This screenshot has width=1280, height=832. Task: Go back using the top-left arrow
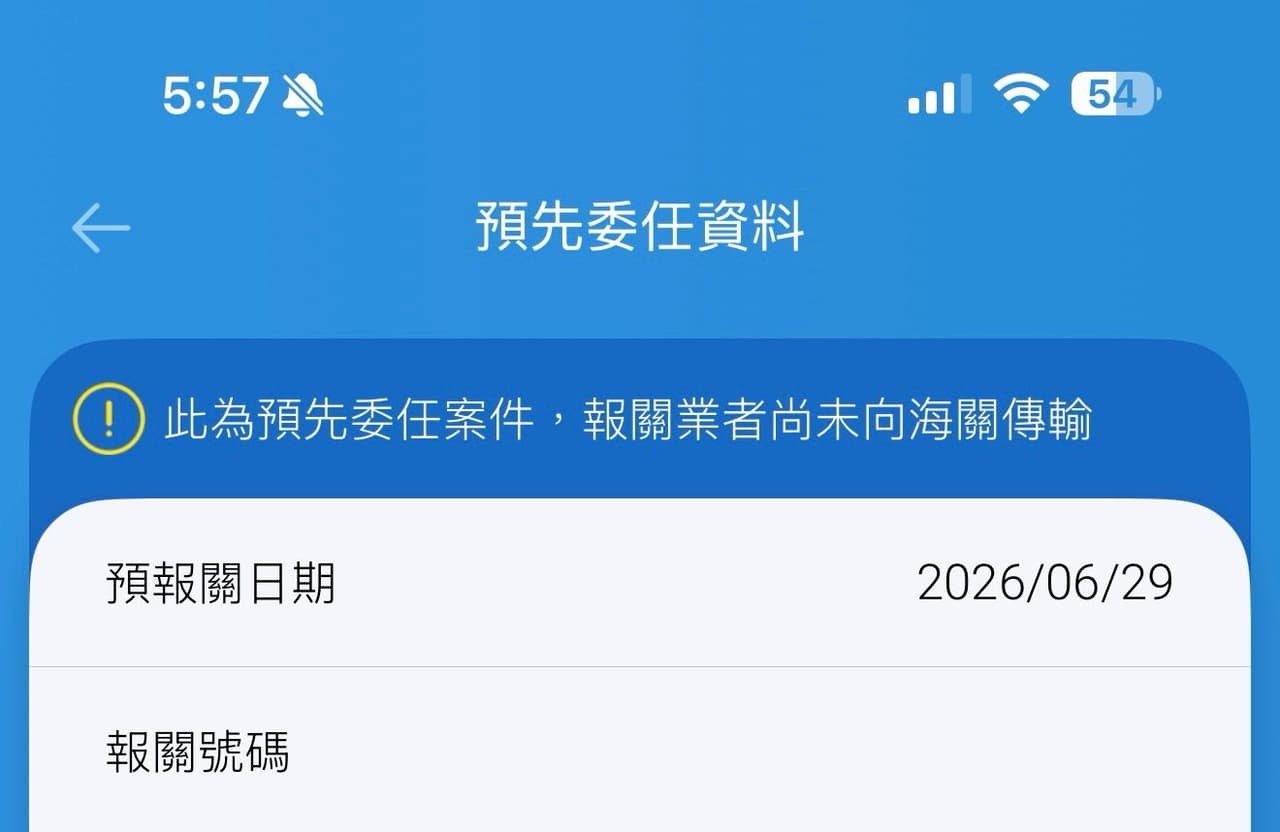[x=101, y=228]
